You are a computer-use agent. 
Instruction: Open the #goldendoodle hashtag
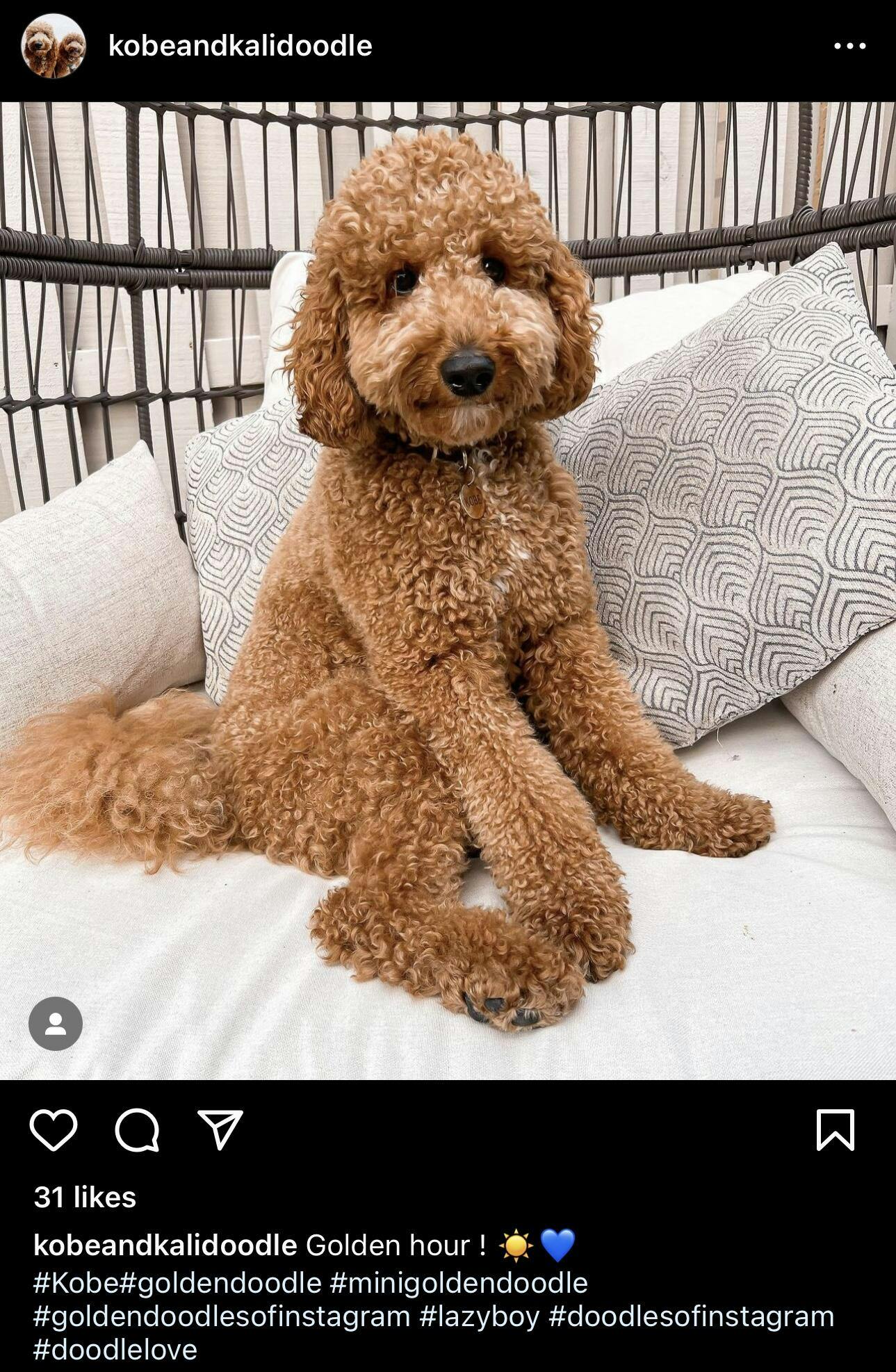click(221, 1282)
